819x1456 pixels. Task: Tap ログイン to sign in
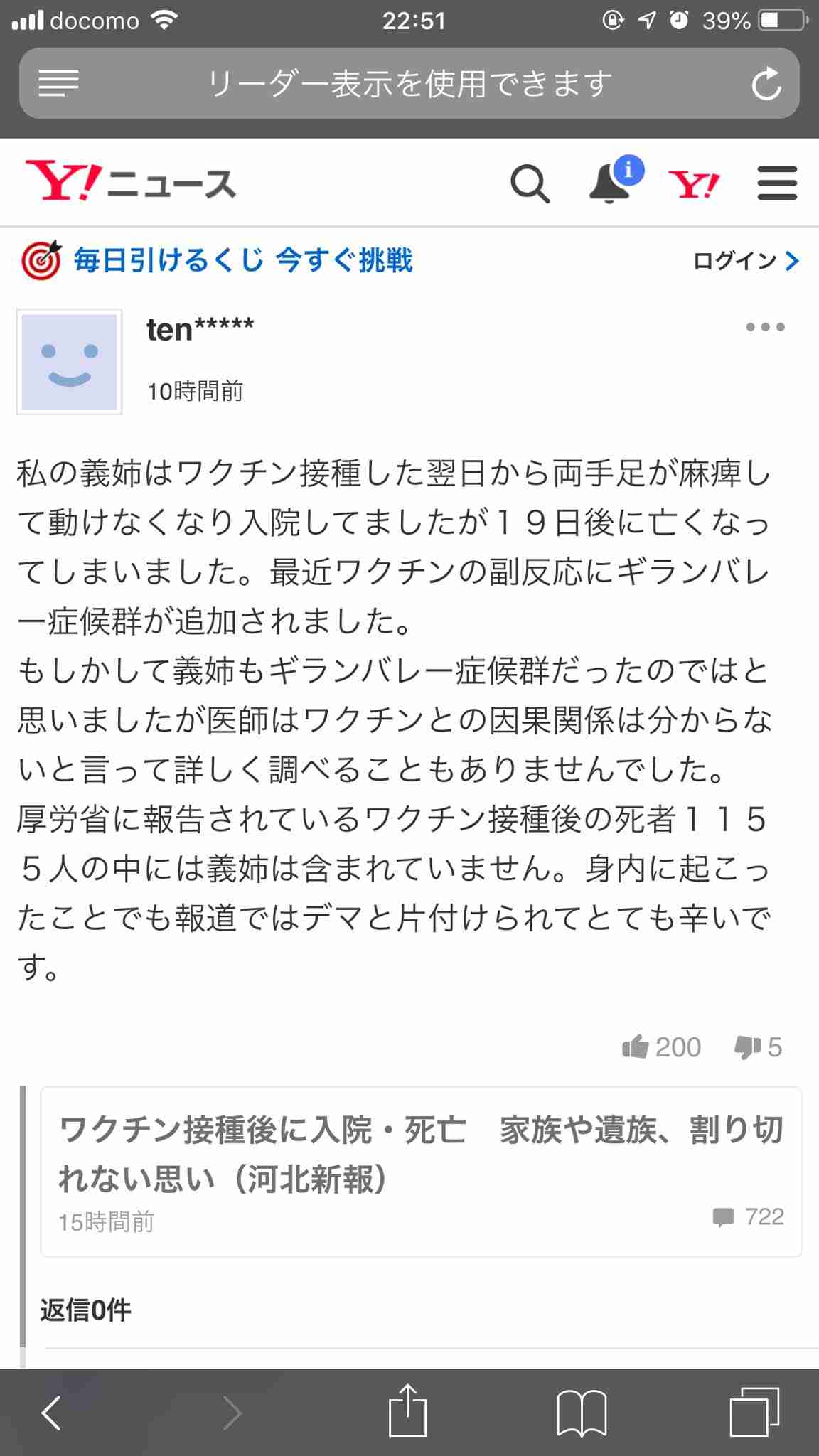746,261
